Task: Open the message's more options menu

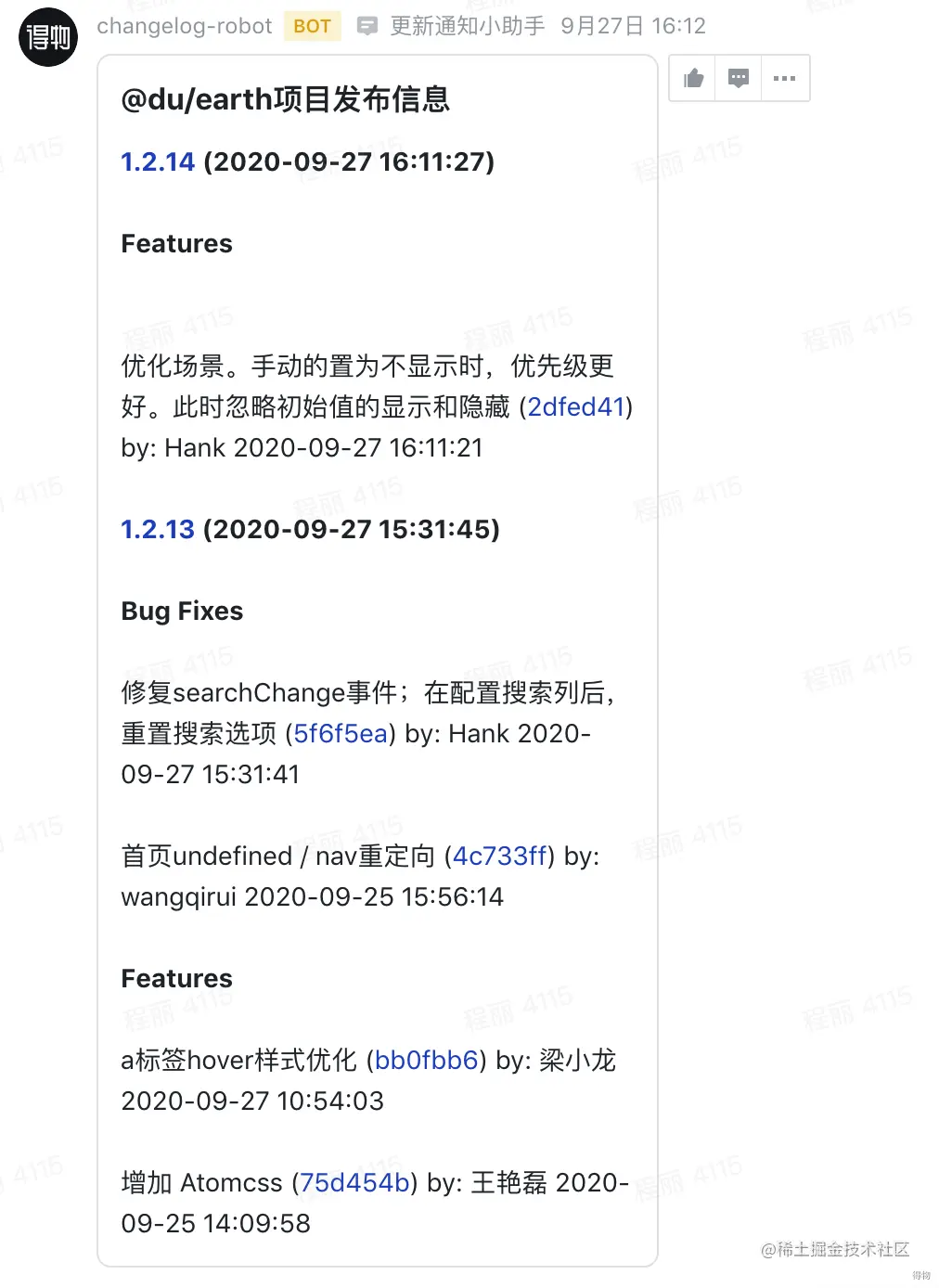Action: click(785, 78)
